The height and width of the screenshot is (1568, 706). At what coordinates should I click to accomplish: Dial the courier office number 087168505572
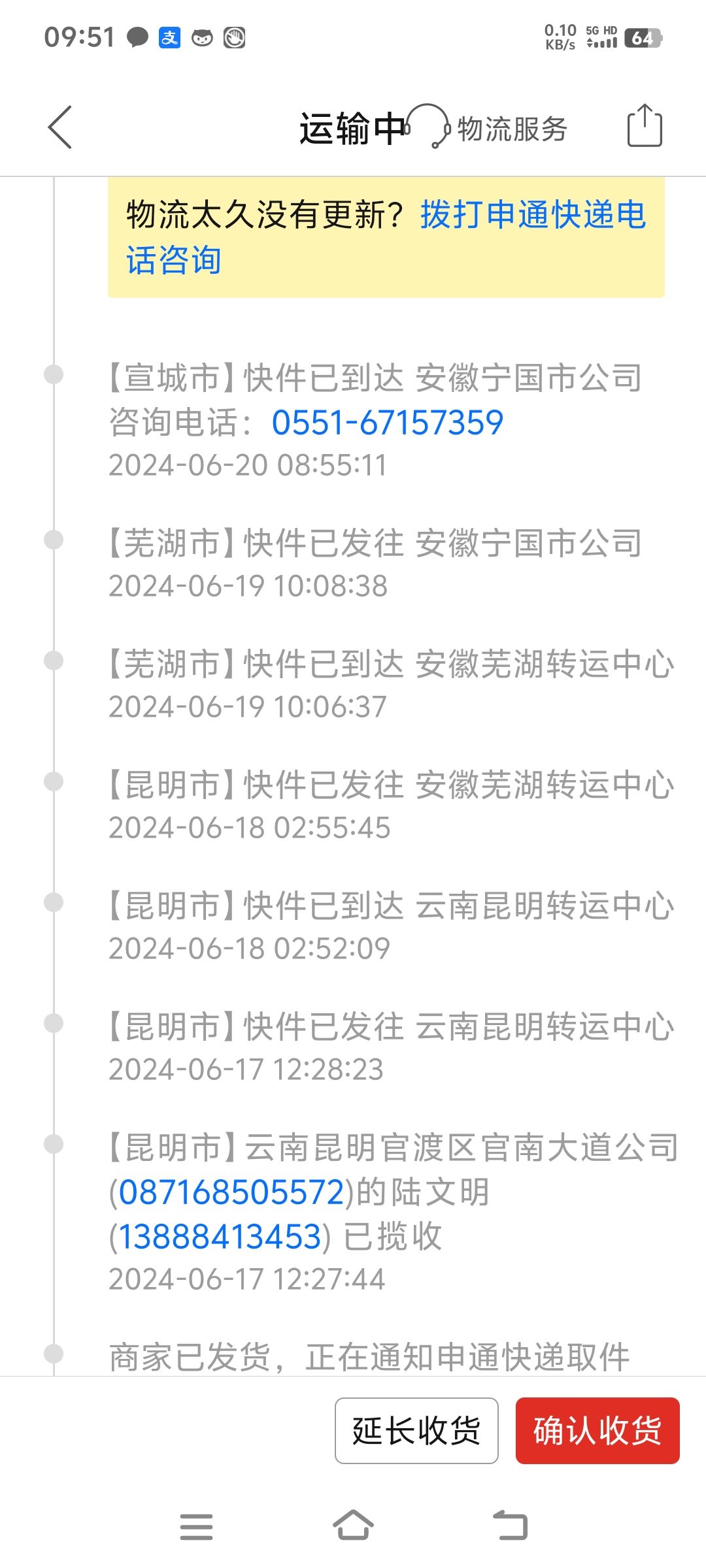[x=231, y=1192]
